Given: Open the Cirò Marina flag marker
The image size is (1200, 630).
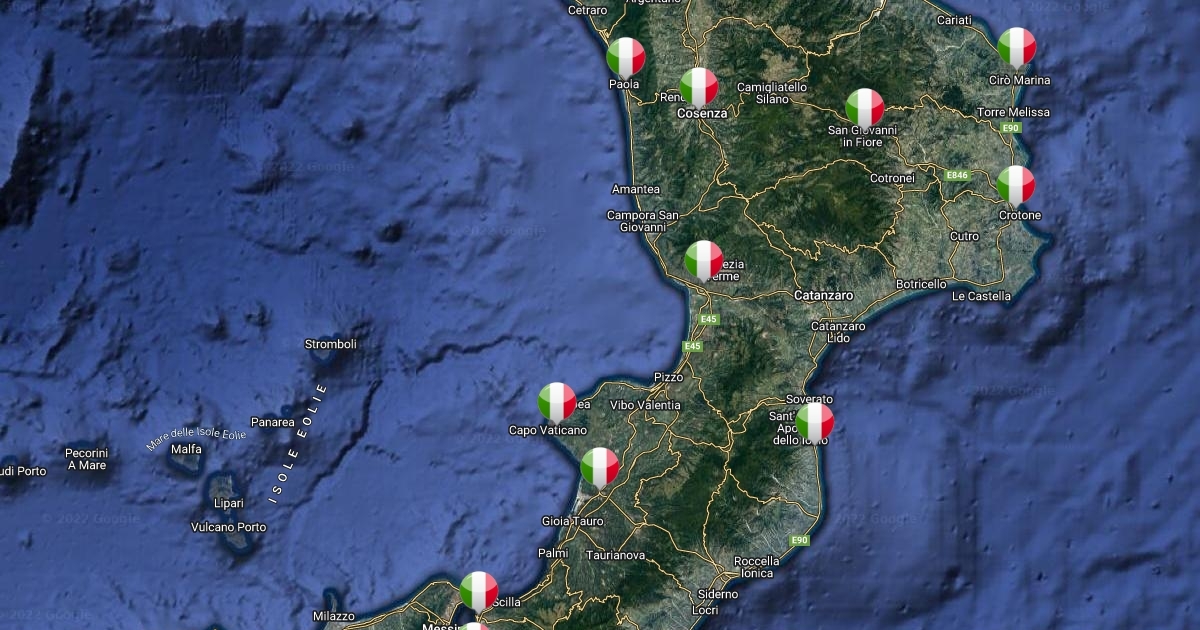Looking at the screenshot, I should [x=1017, y=48].
